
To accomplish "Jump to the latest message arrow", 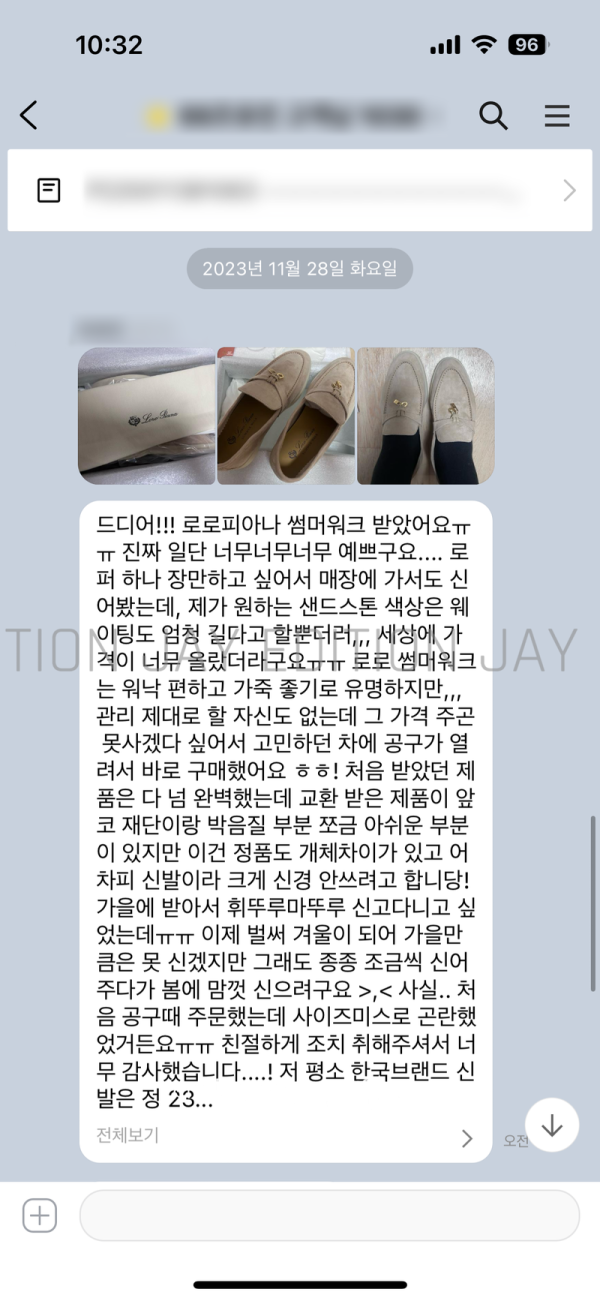I will click(x=551, y=1125).
